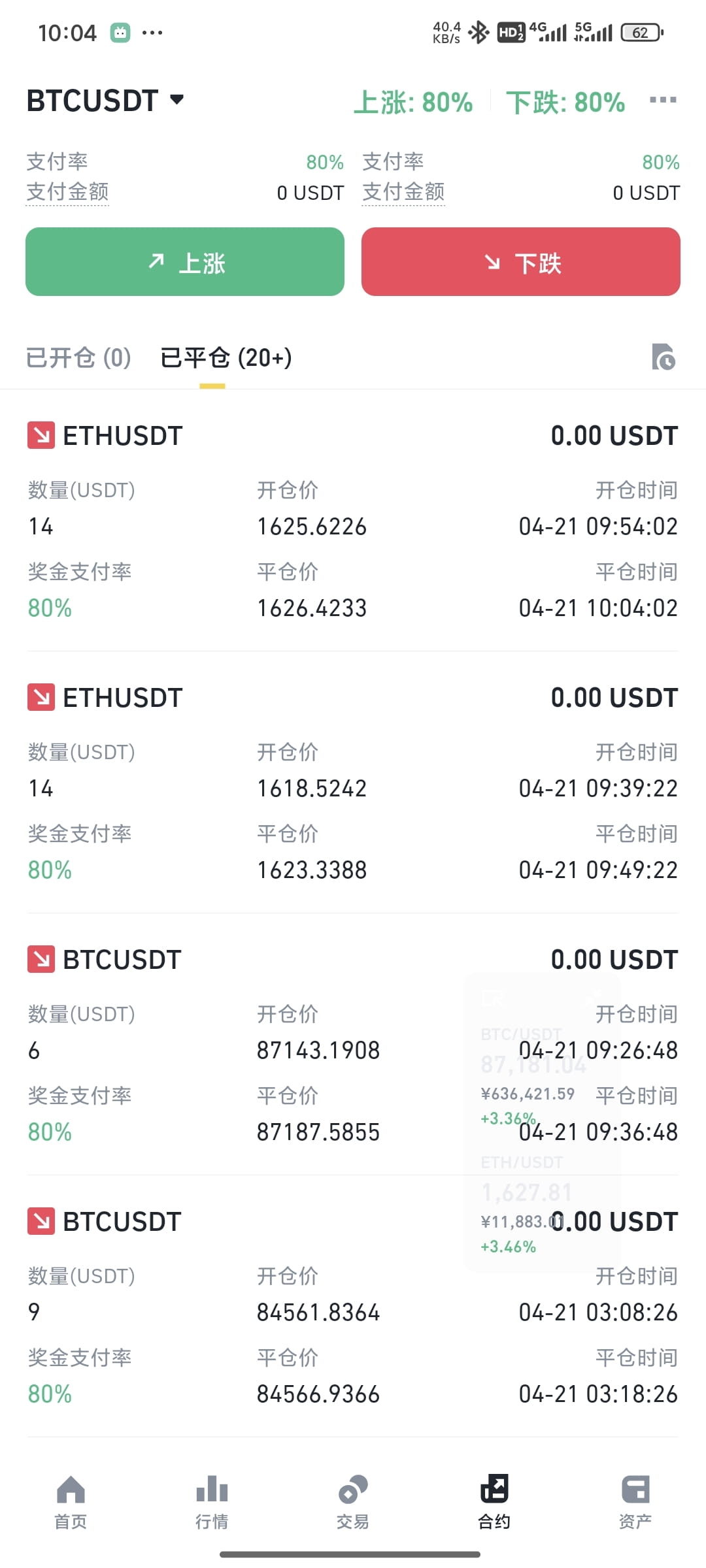Open the BTCUSDT pair dropdown
This screenshot has width=706, height=1568.
point(105,101)
